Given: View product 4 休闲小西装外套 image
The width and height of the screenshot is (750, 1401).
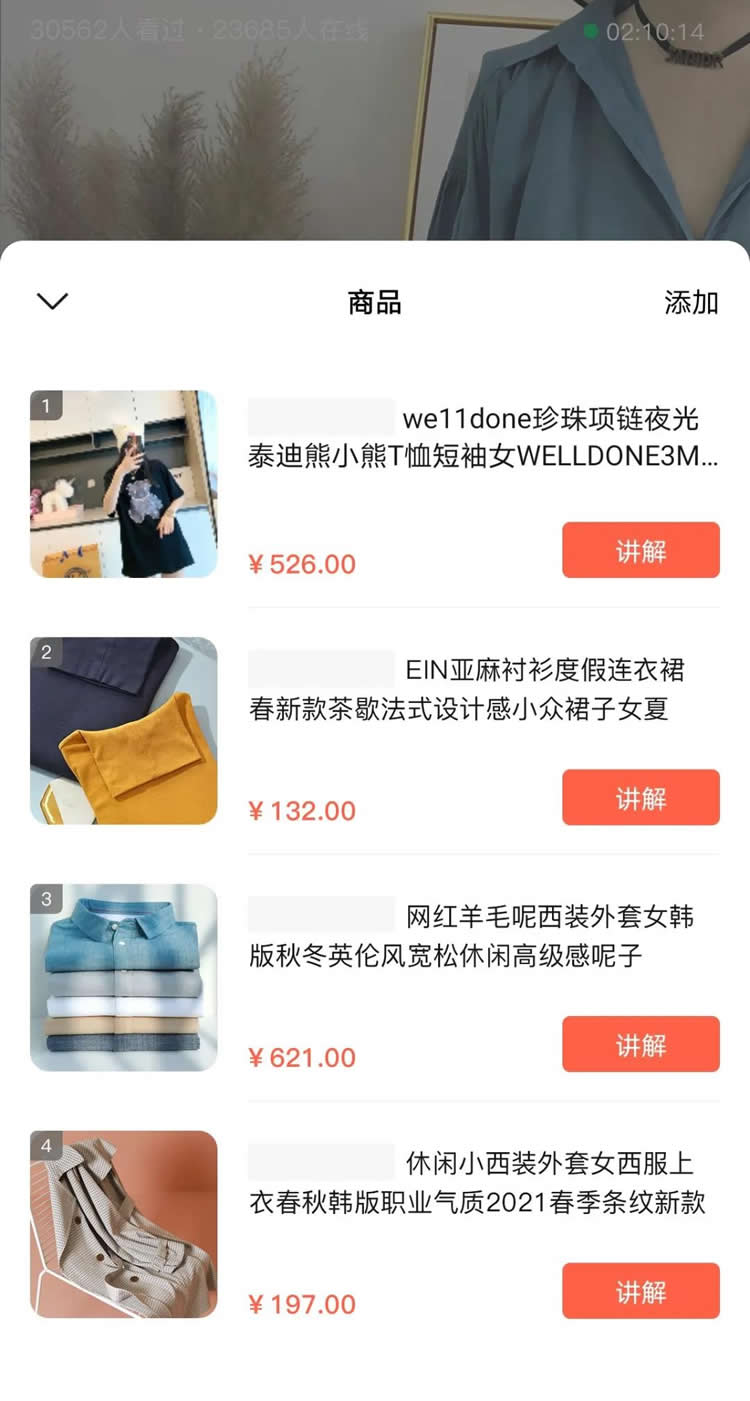Looking at the screenshot, I should click(x=124, y=1225).
